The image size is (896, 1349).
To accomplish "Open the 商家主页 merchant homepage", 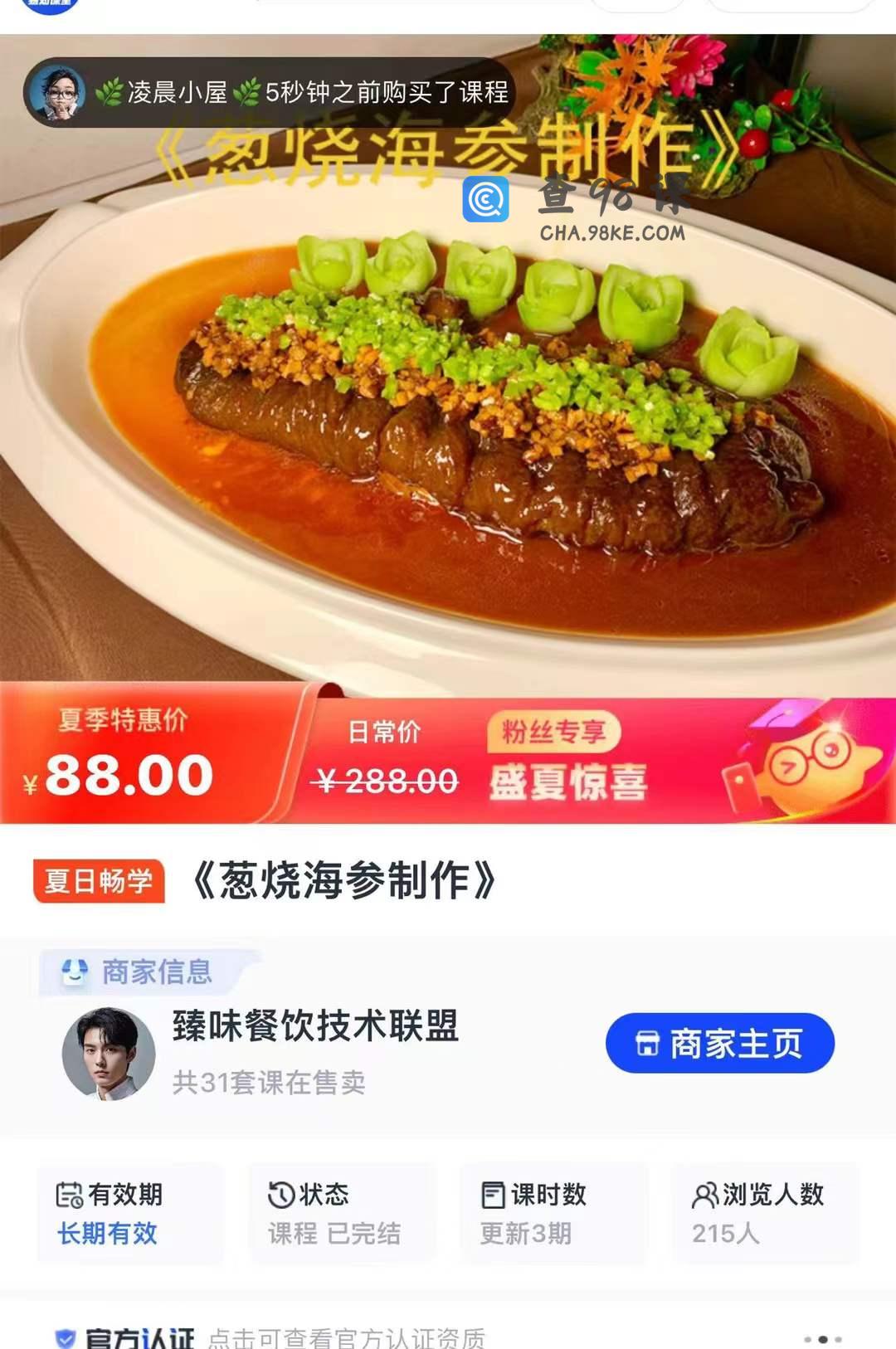I will 719,1043.
